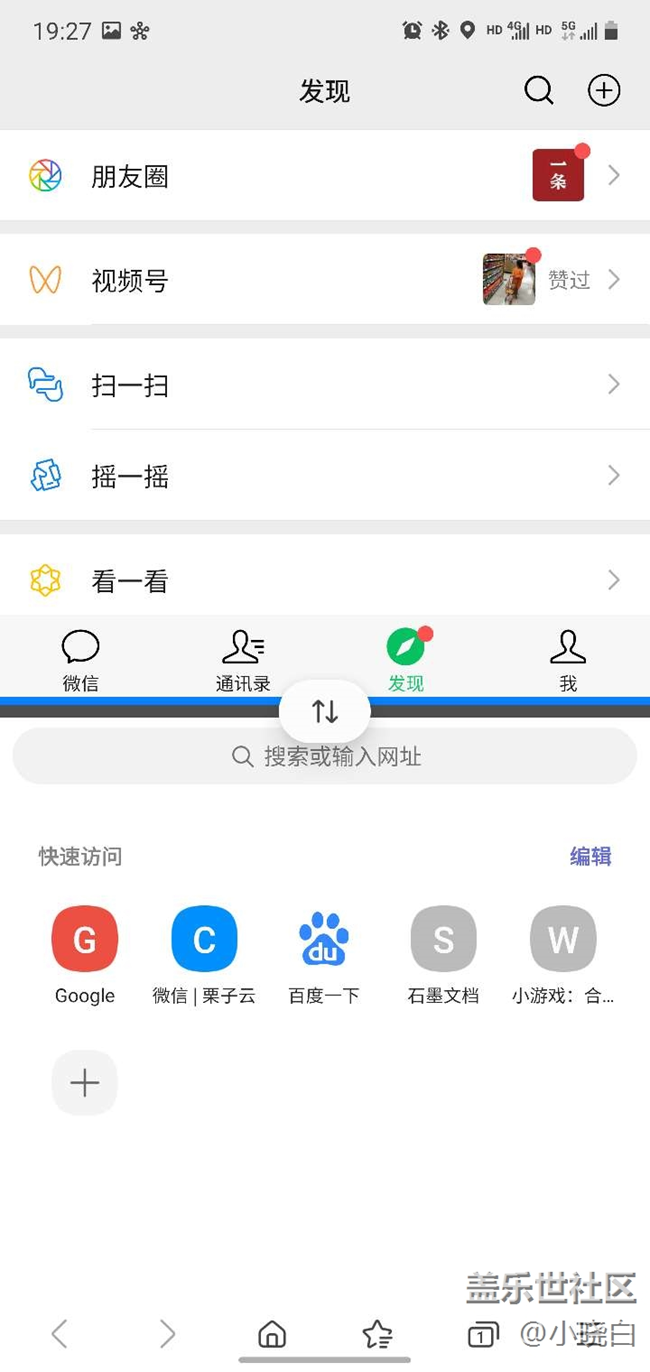Go to browser home page

tap(272, 1334)
